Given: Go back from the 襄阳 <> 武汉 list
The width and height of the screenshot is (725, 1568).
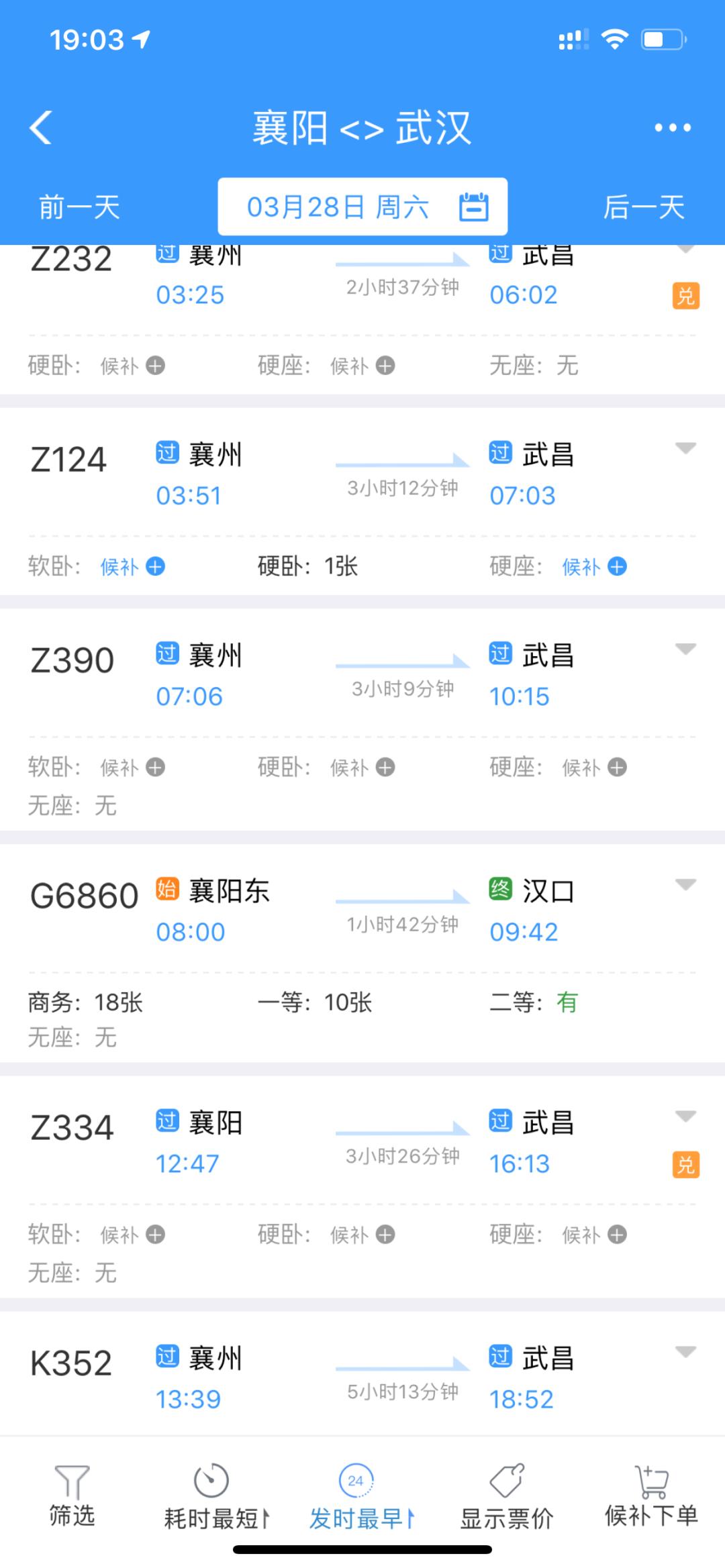Looking at the screenshot, I should click(42, 127).
